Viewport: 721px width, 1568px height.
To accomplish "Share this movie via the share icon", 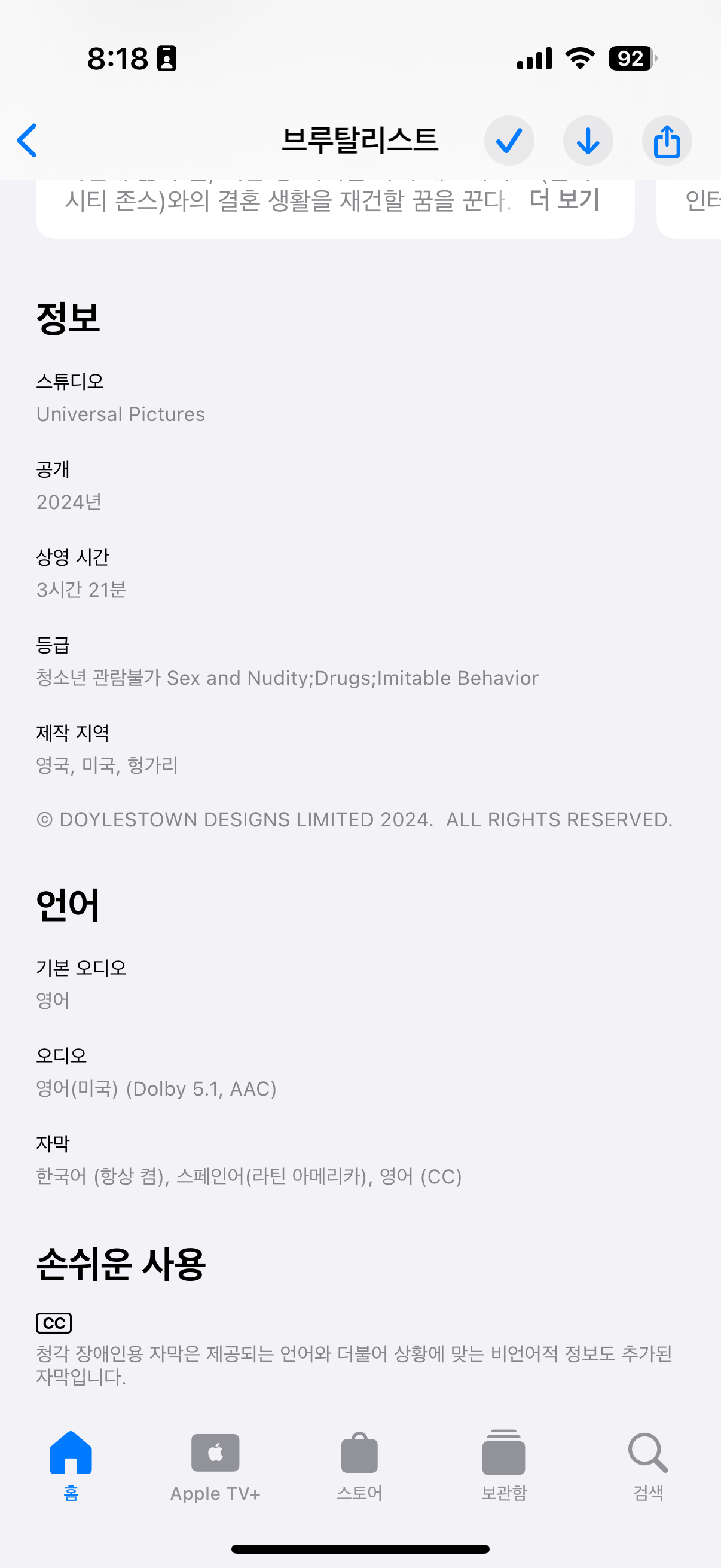I will pyautogui.click(x=667, y=141).
